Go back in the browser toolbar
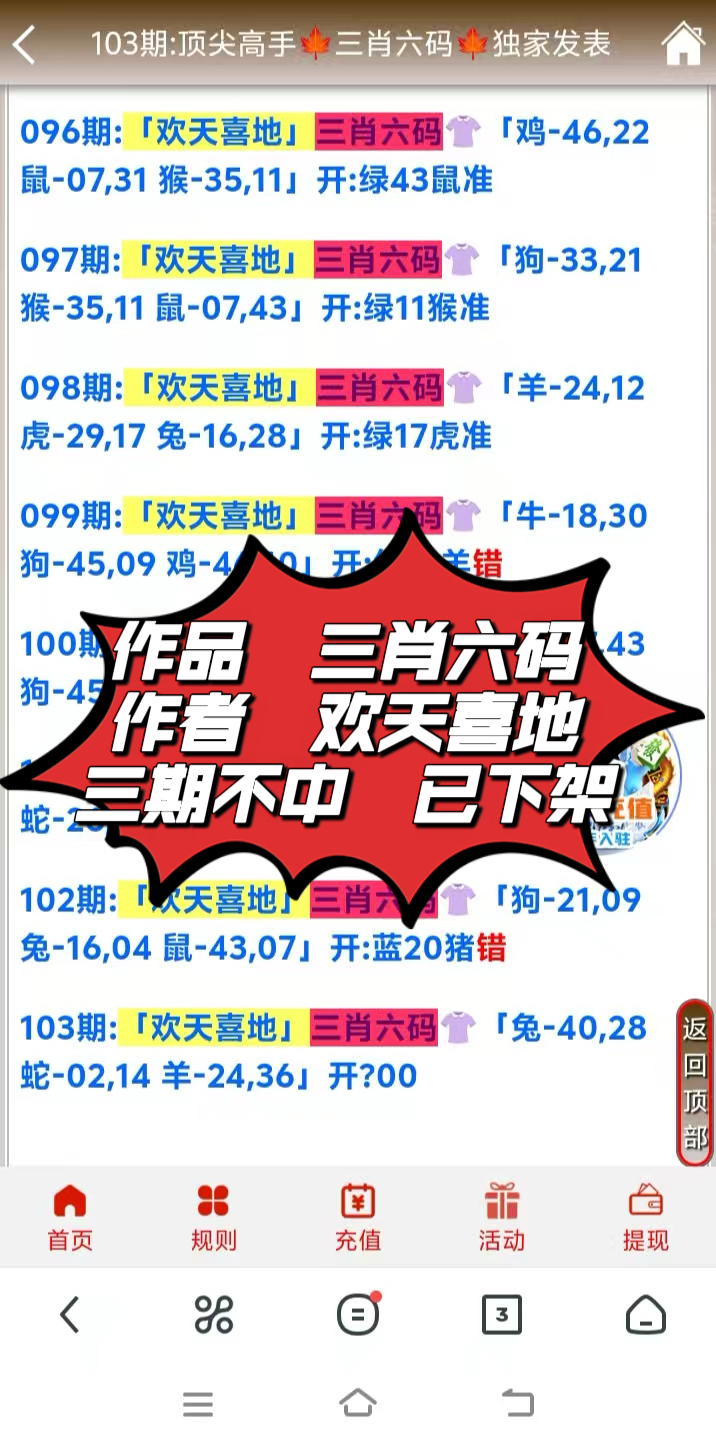Viewport: 716px width, 1444px height. pos(69,1315)
